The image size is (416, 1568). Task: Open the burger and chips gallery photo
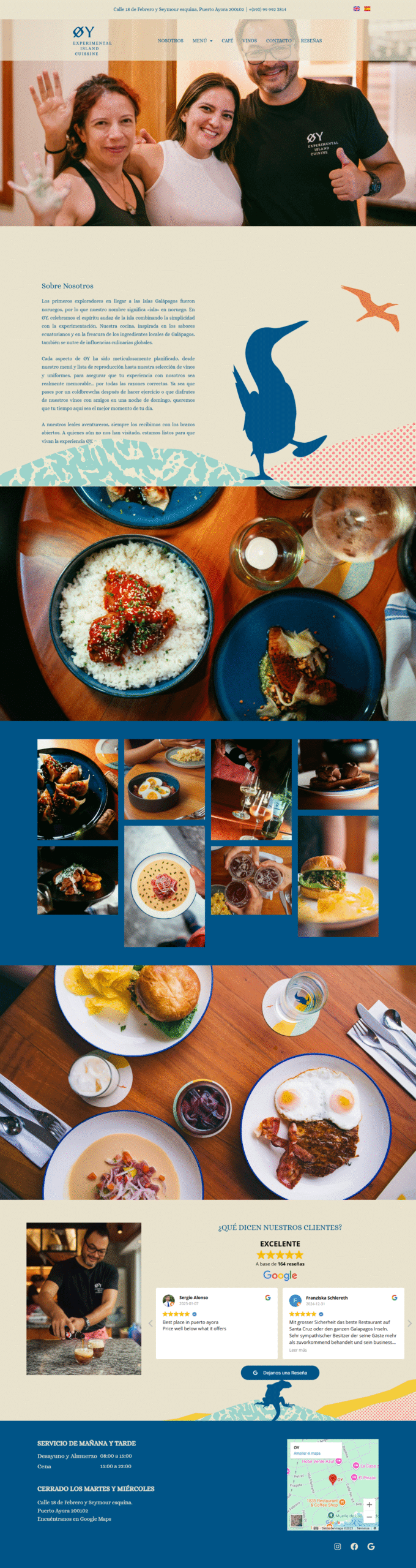point(338,875)
